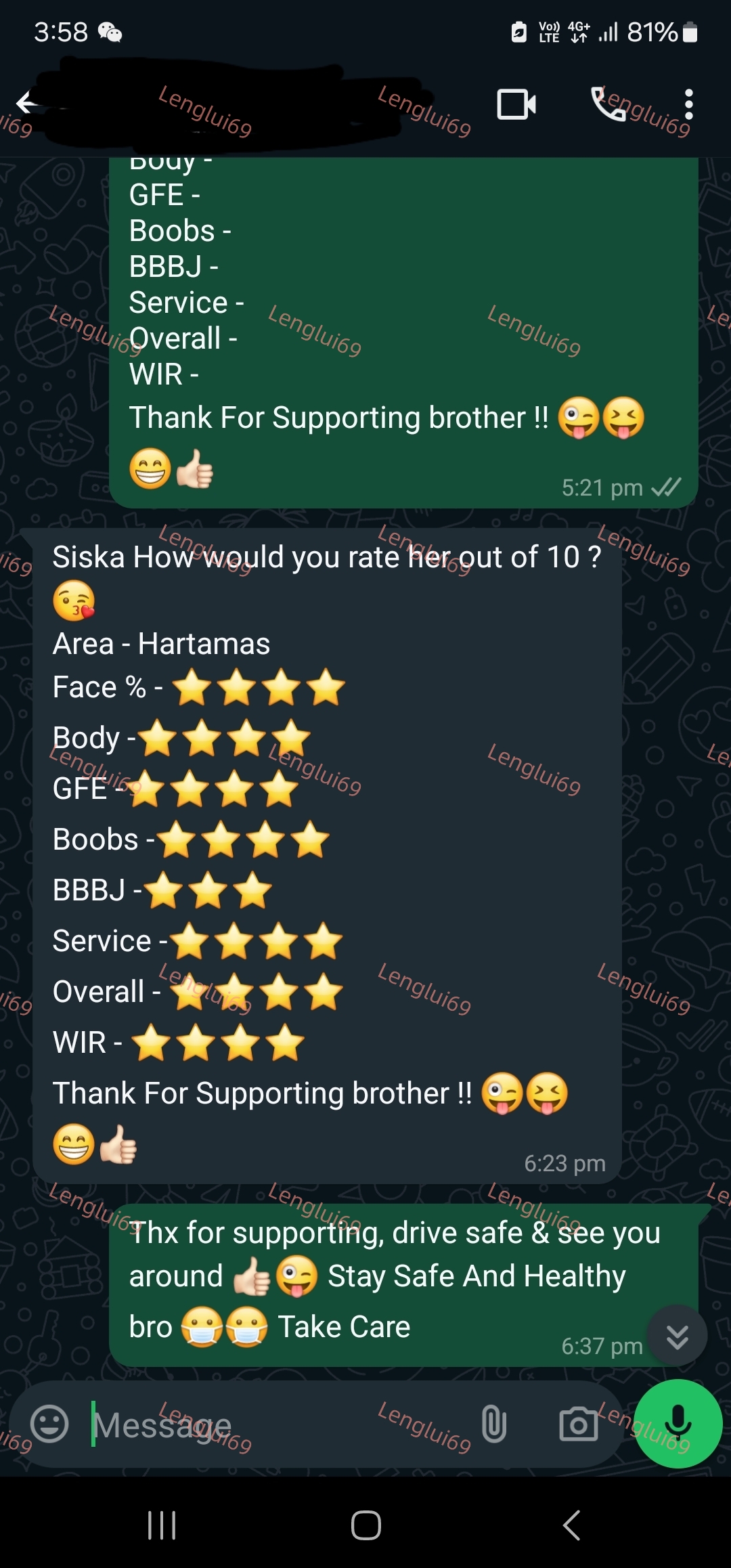Go back to the chat list
This screenshot has width=731, height=1568.
point(27,103)
